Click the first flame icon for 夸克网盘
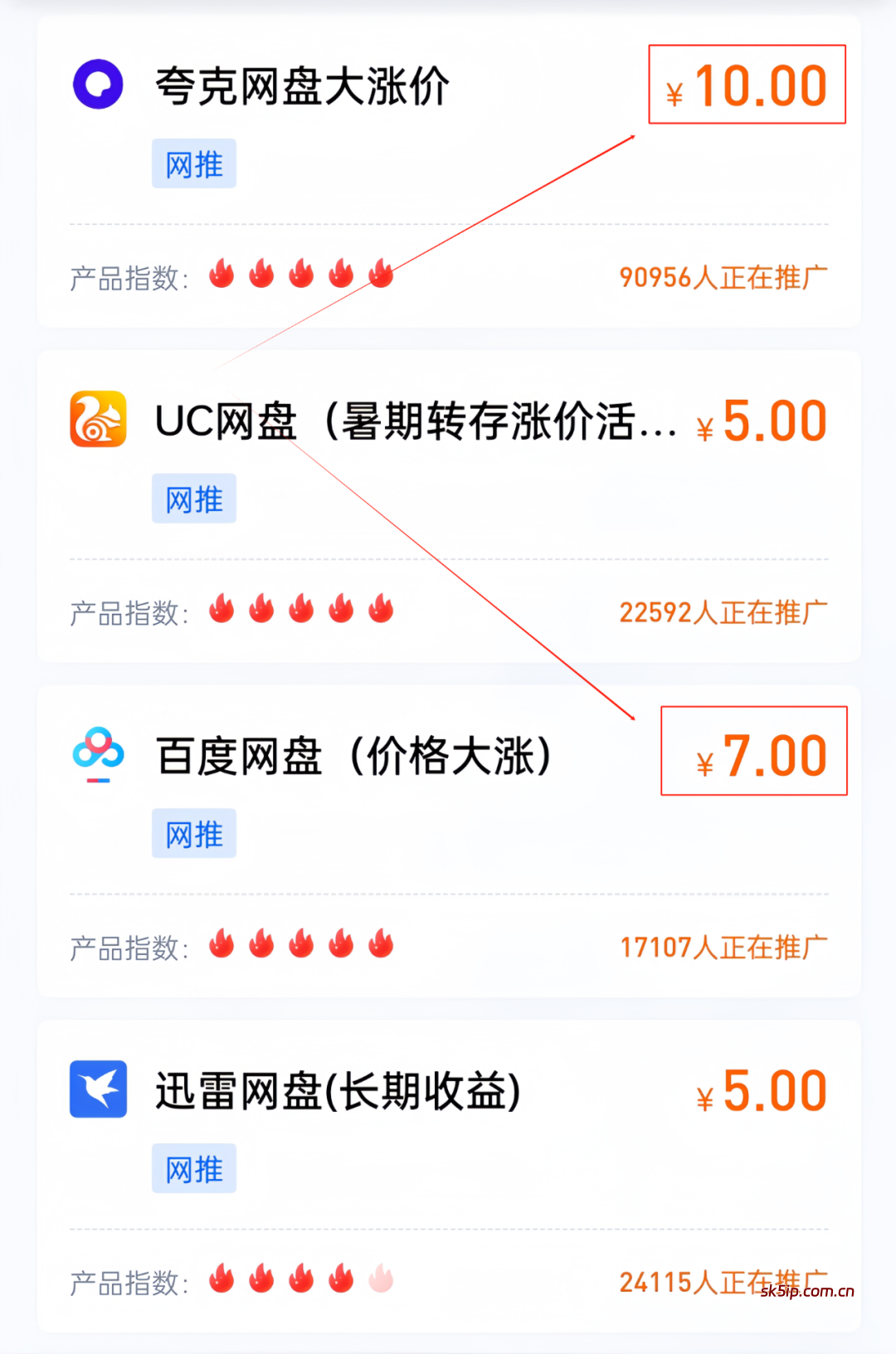This screenshot has height=1354, width=896. pyautogui.click(x=222, y=272)
